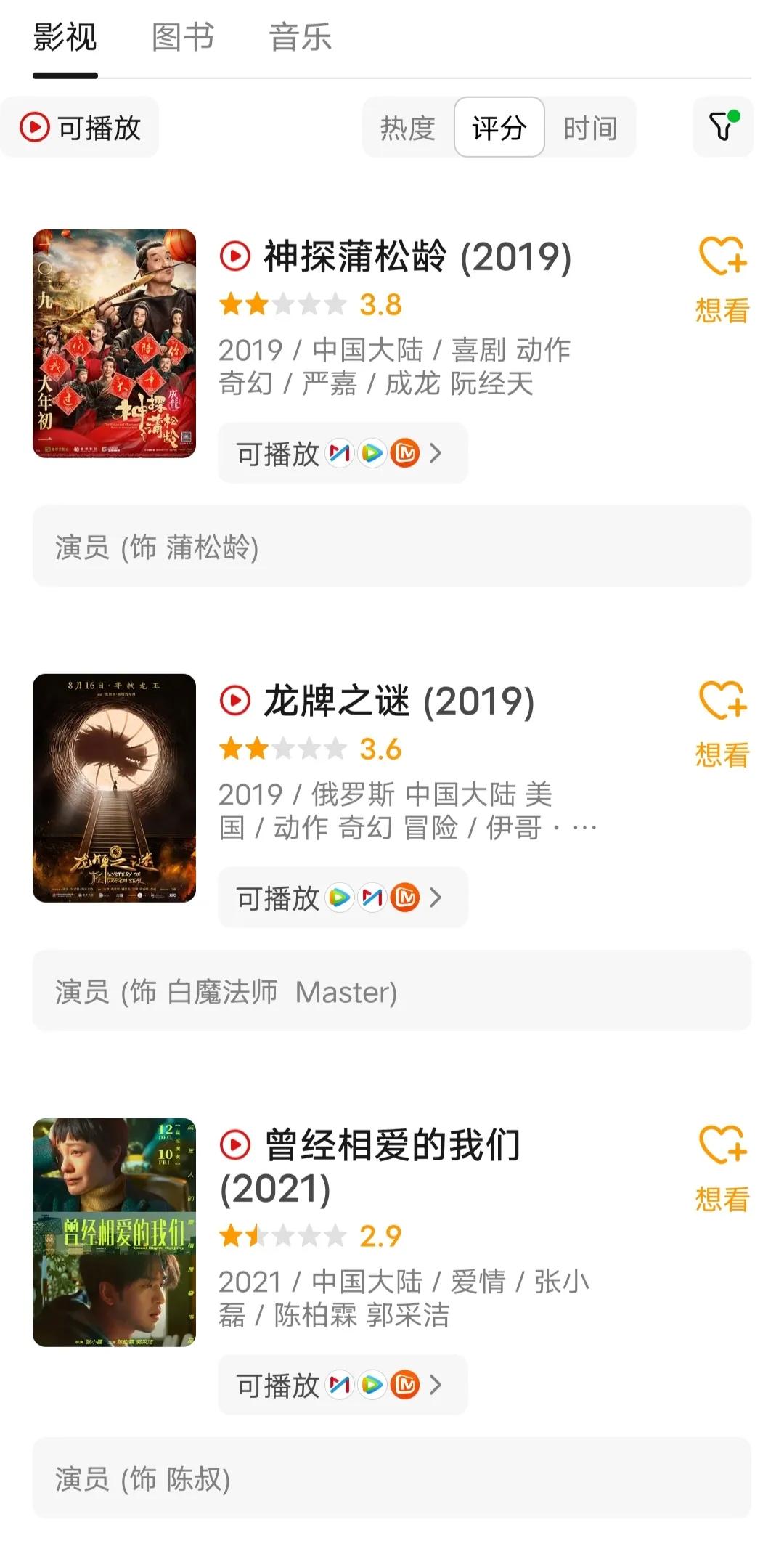Mark 神探蒲松龄 as 想看
784x1554 pixels.
pyautogui.click(x=723, y=280)
